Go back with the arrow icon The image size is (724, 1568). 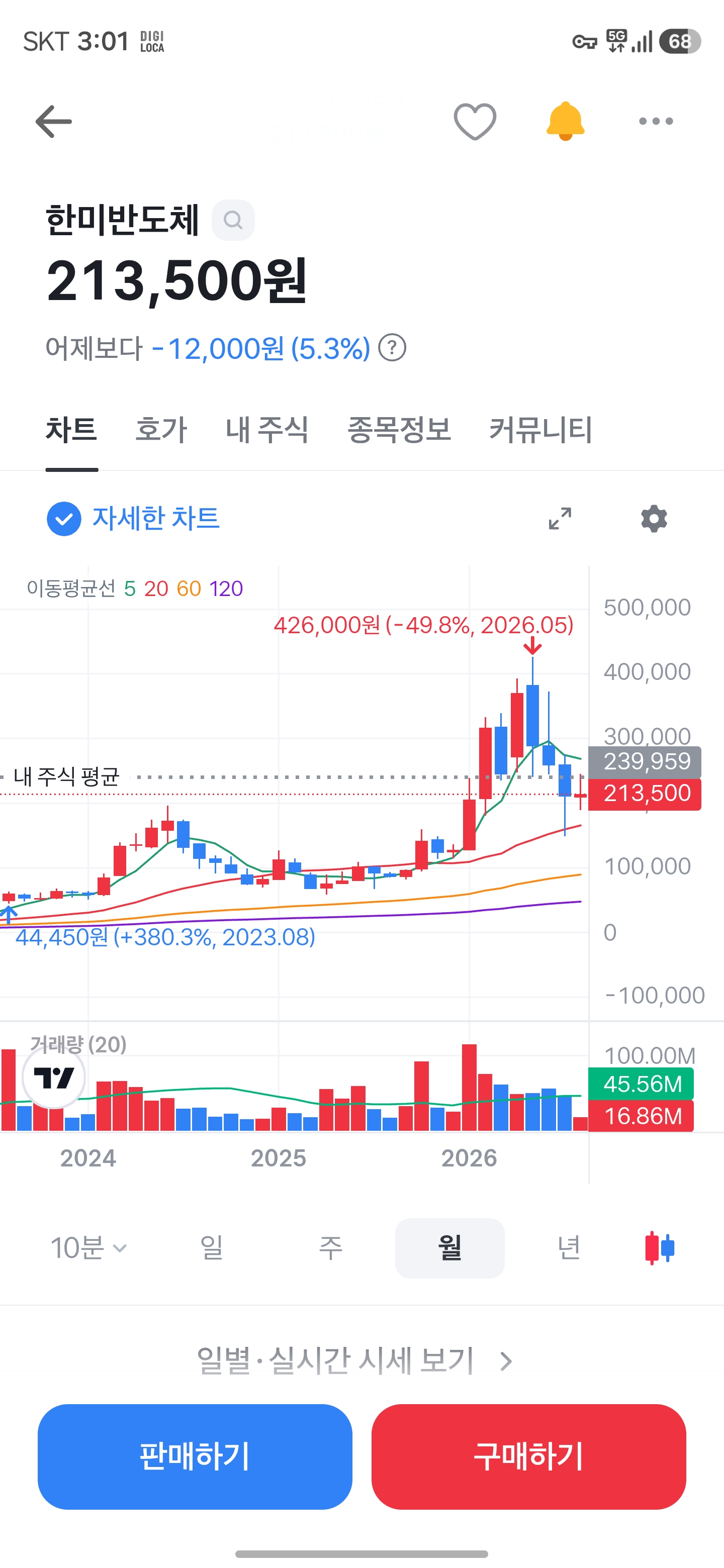pyautogui.click(x=54, y=122)
